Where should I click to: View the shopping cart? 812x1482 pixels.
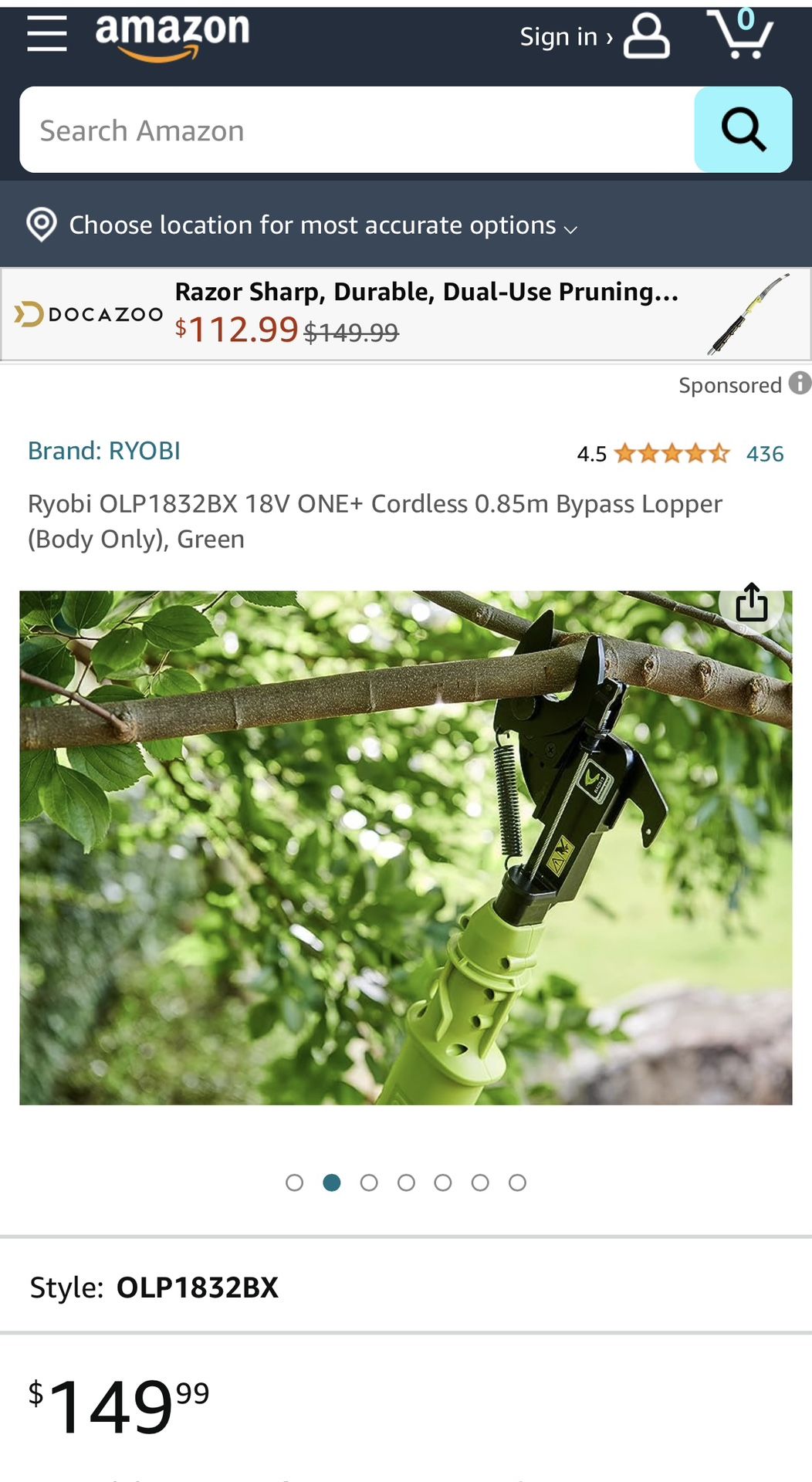[x=739, y=35]
